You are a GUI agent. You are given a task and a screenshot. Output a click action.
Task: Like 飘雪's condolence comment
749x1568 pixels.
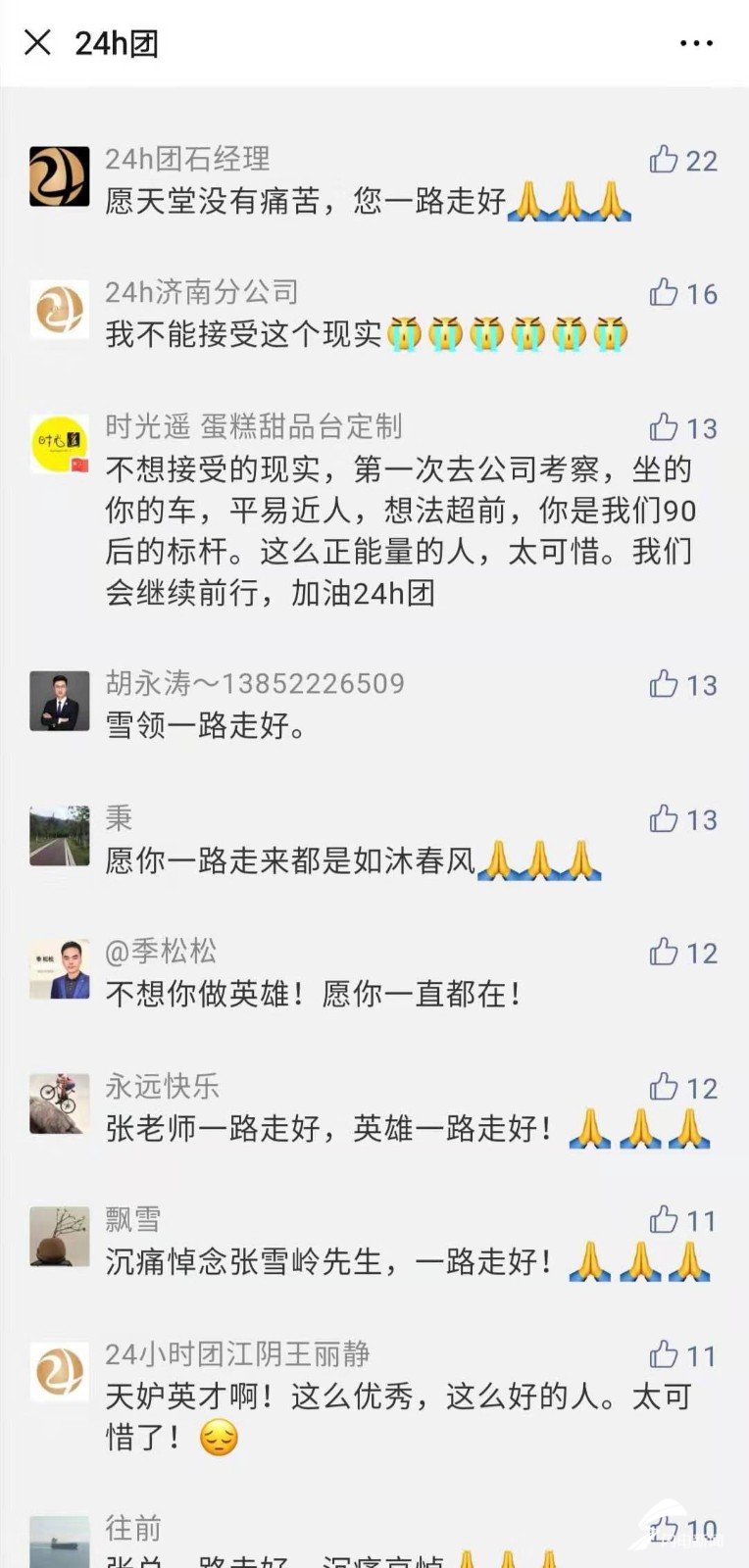point(665,1220)
